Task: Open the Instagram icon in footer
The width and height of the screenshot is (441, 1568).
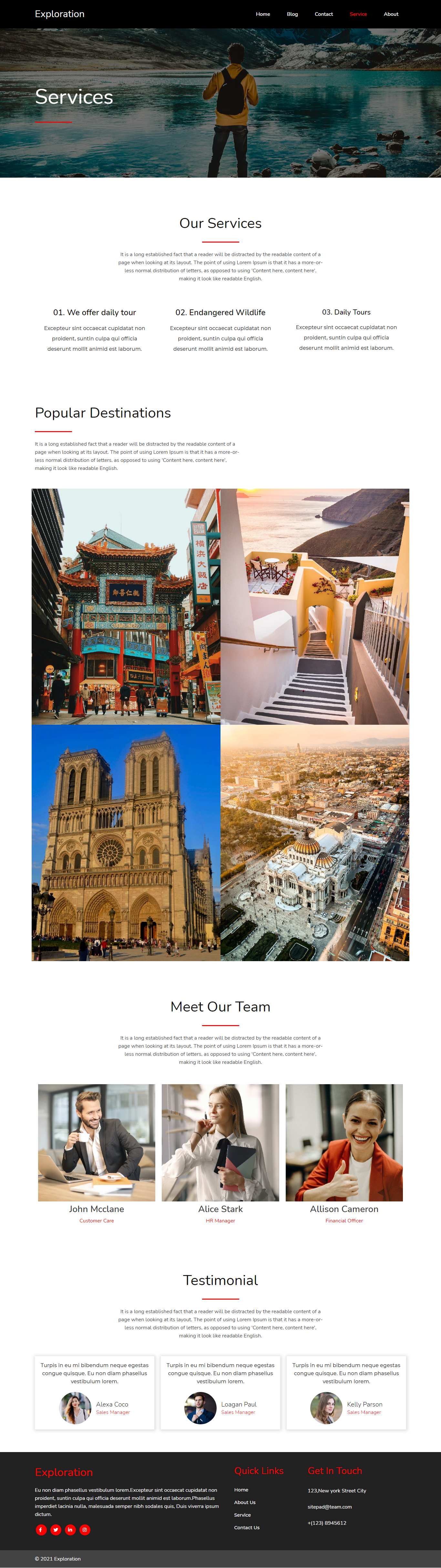Action: pyautogui.click(x=85, y=1529)
